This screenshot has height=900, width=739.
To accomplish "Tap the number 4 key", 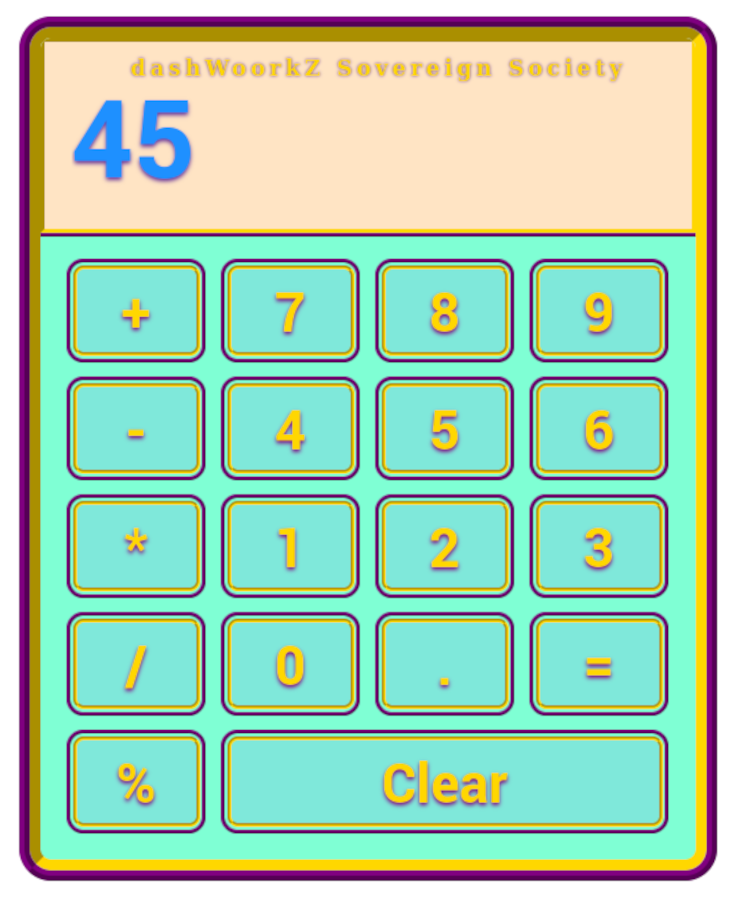I will point(290,429).
